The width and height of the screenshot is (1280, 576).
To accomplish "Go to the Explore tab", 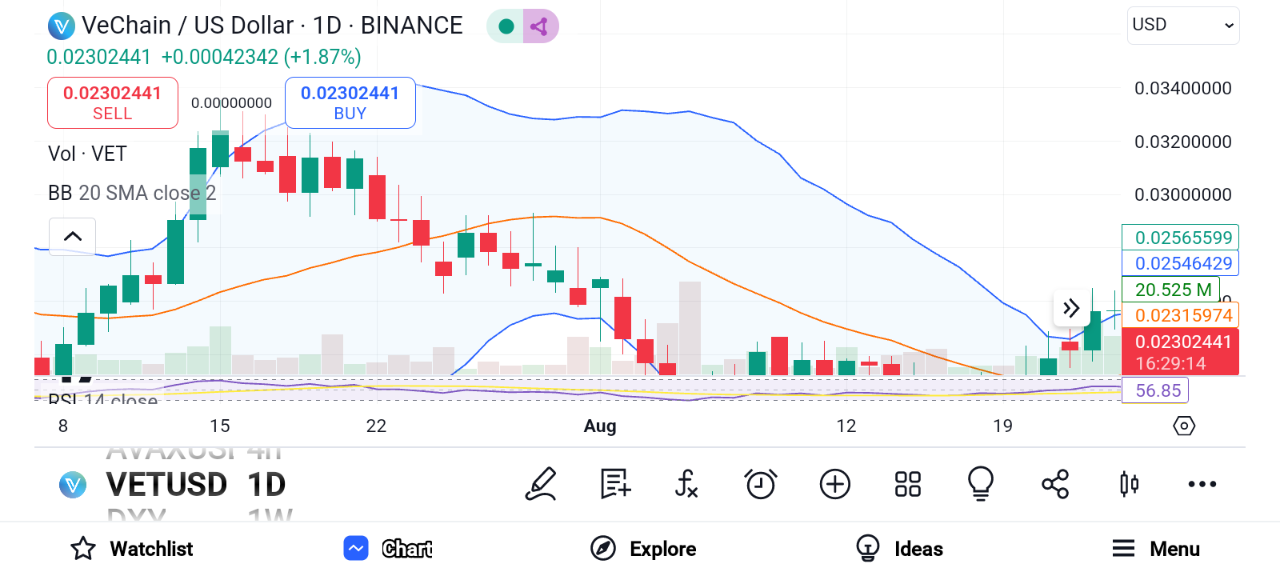I will tap(643, 549).
